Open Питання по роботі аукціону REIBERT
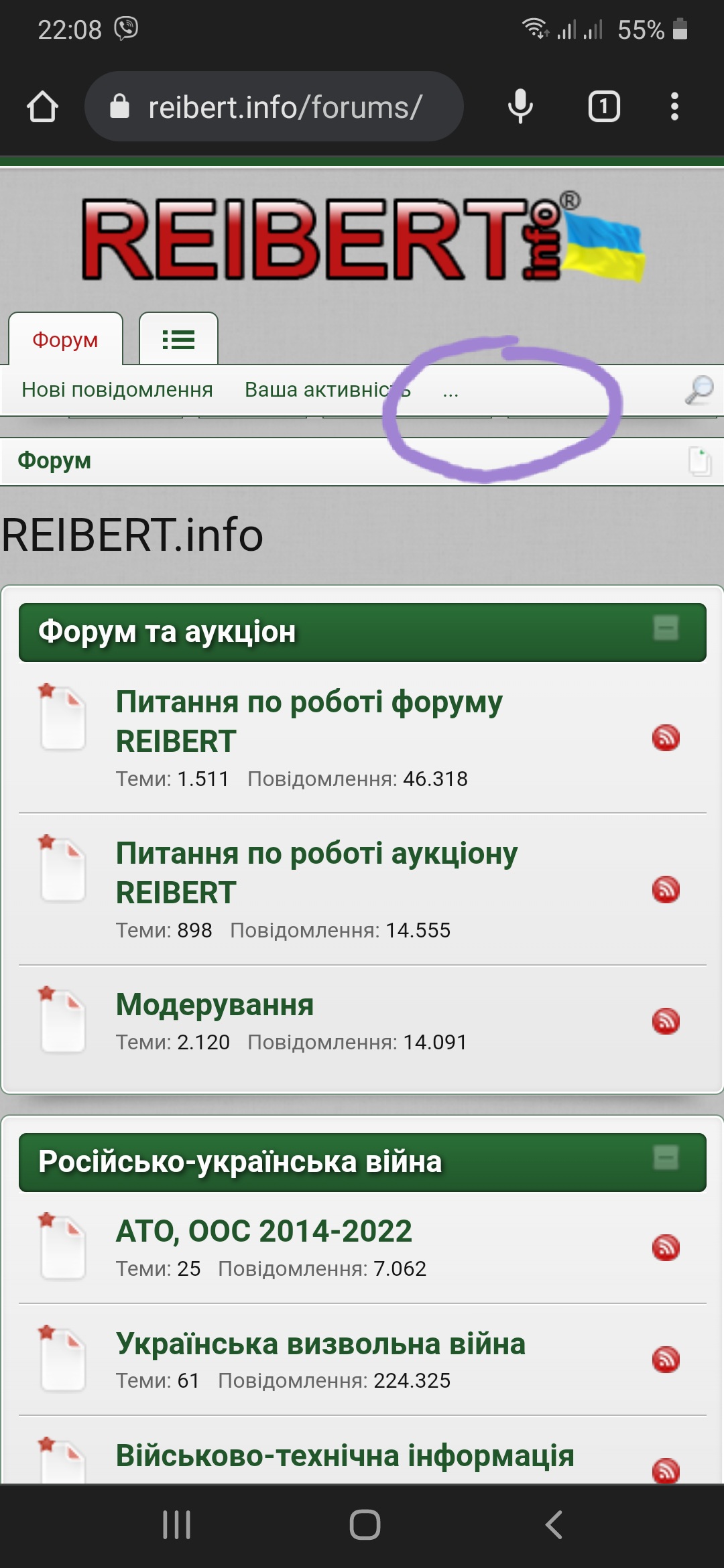This screenshot has height=1568, width=724. [316, 872]
